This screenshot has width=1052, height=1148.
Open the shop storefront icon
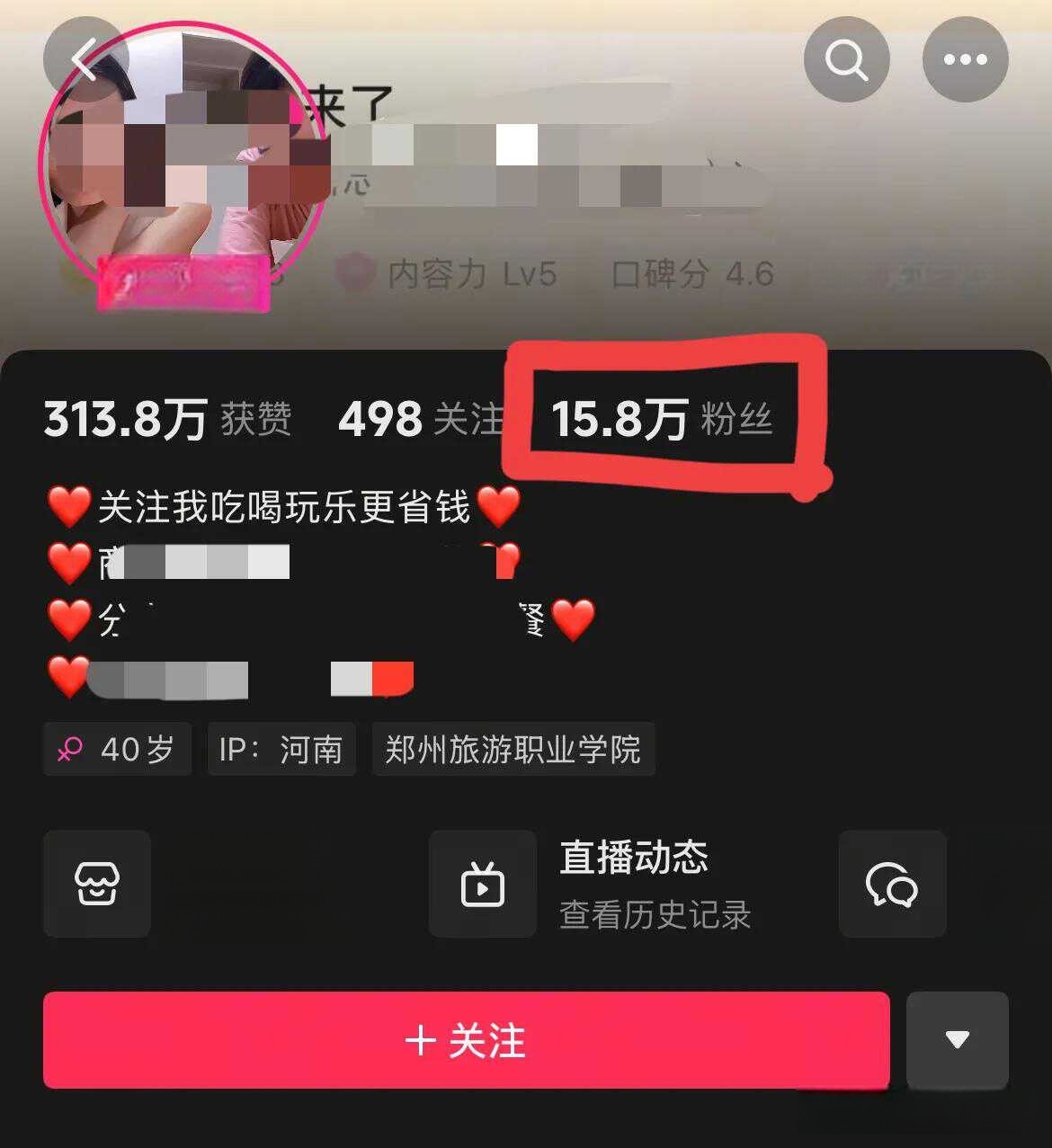[x=97, y=884]
